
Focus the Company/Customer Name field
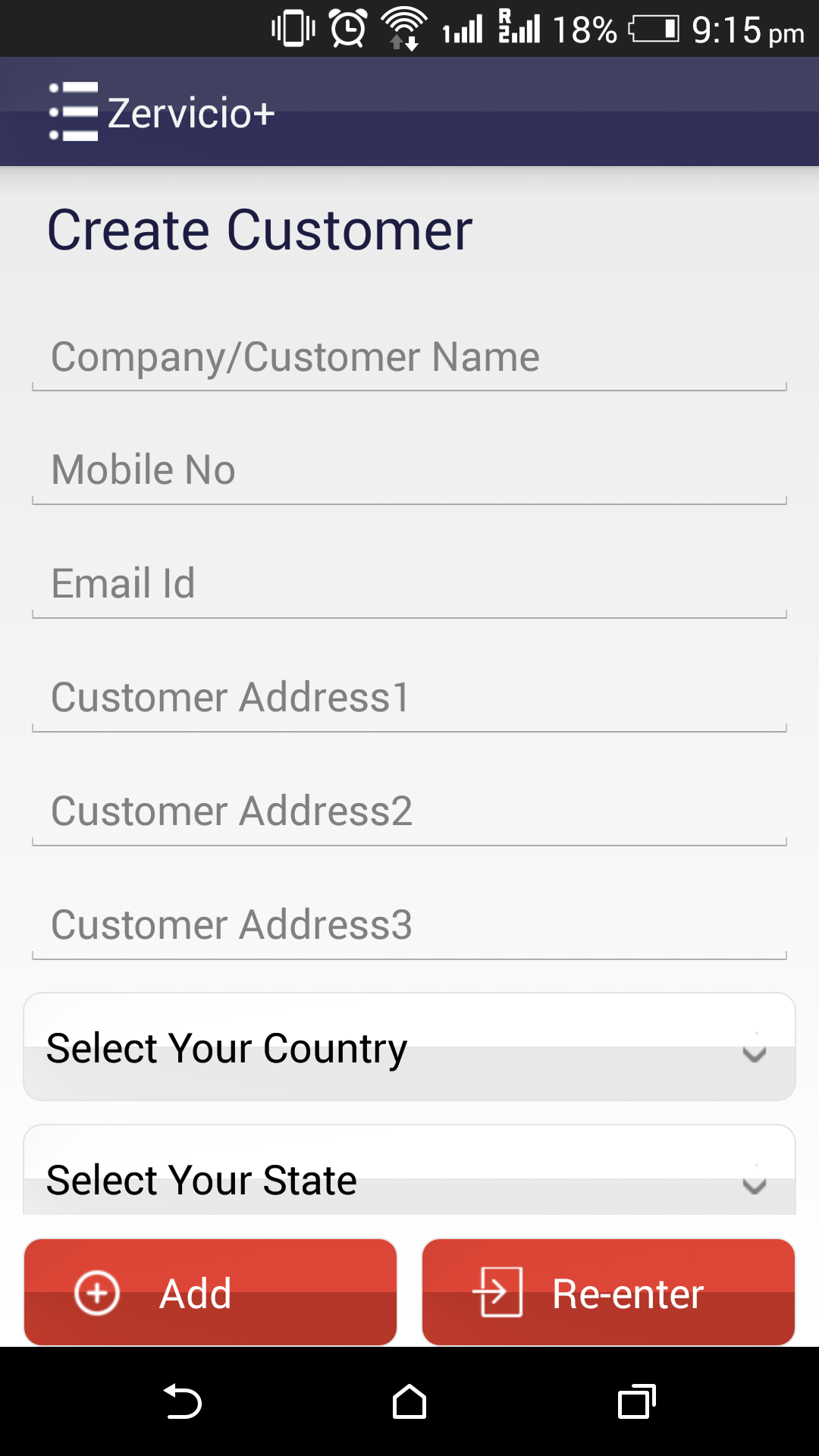click(x=409, y=357)
